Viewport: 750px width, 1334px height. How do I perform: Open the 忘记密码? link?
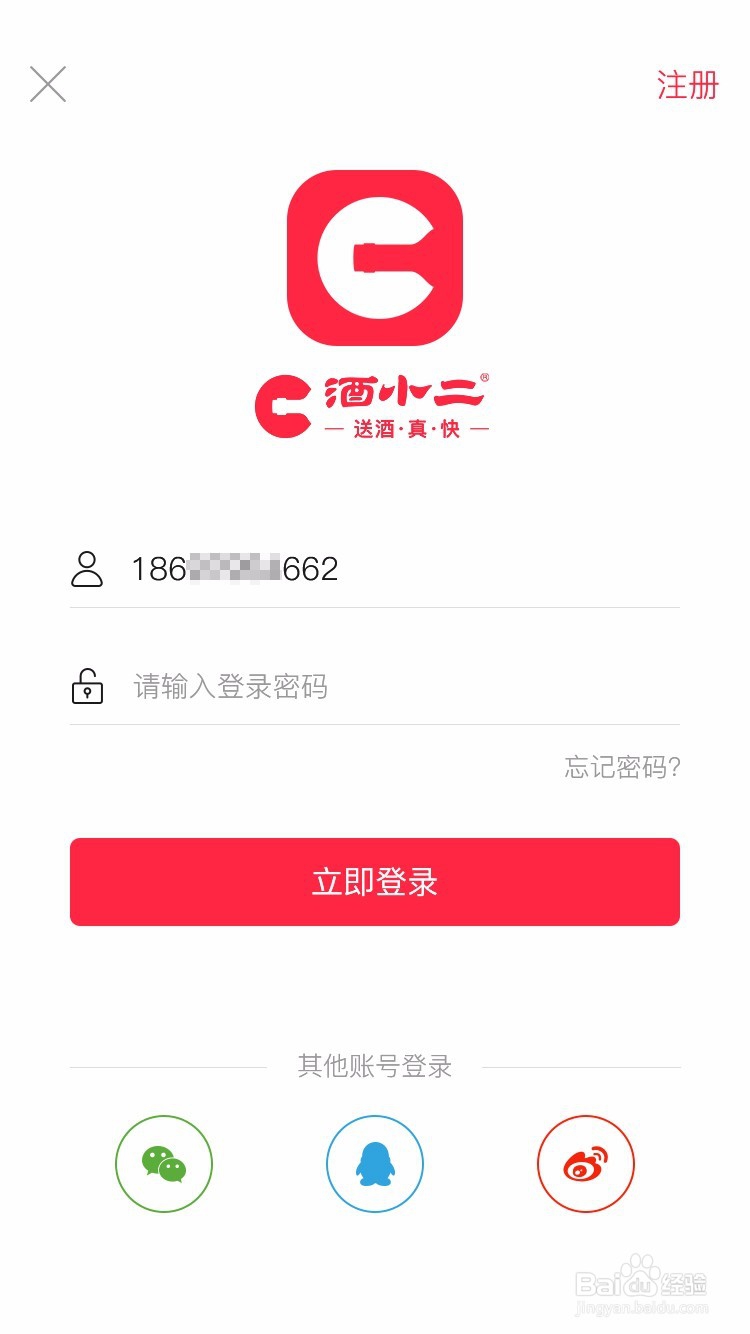pos(622,767)
